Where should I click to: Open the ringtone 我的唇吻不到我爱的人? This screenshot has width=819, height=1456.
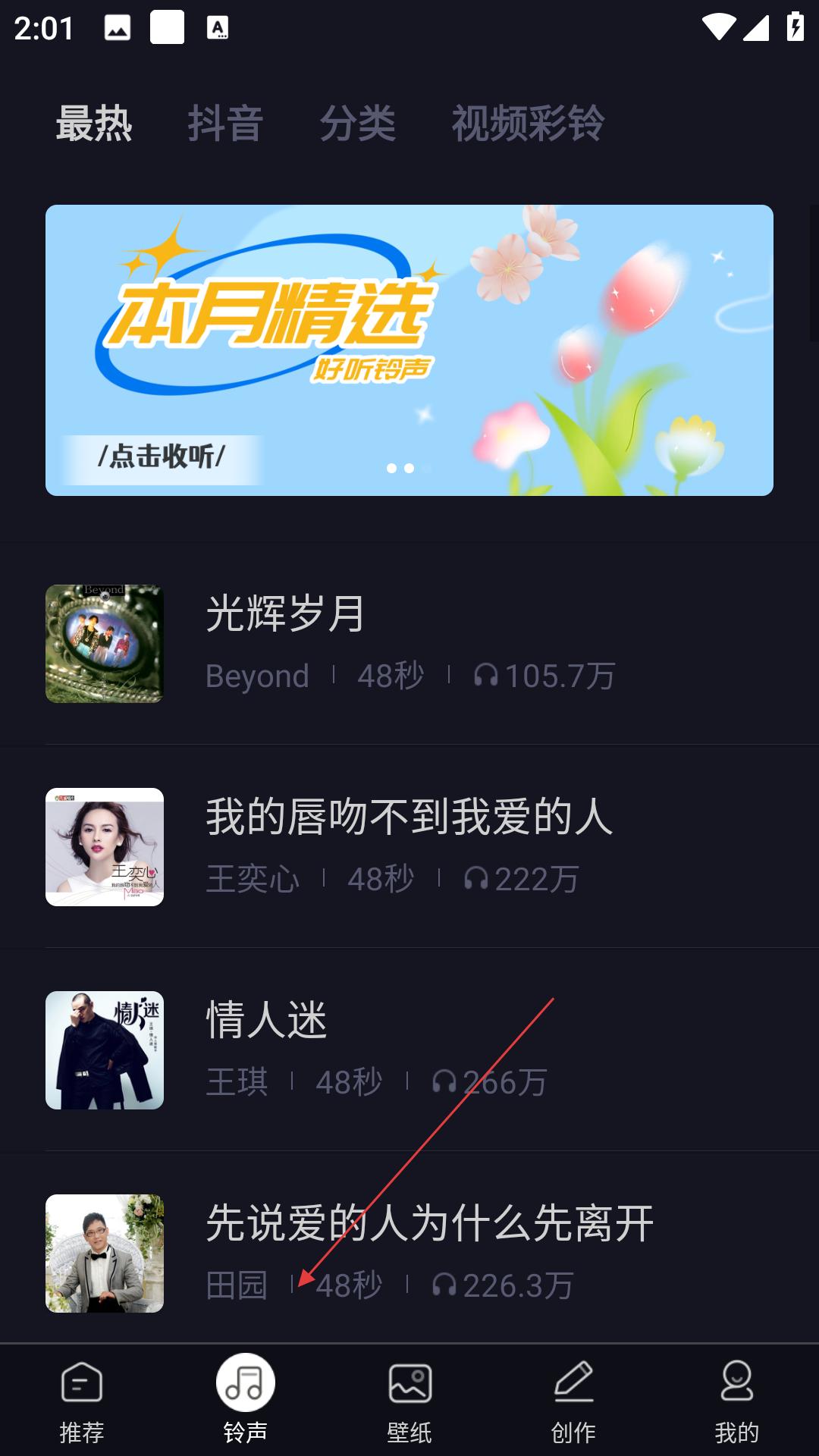point(409,846)
